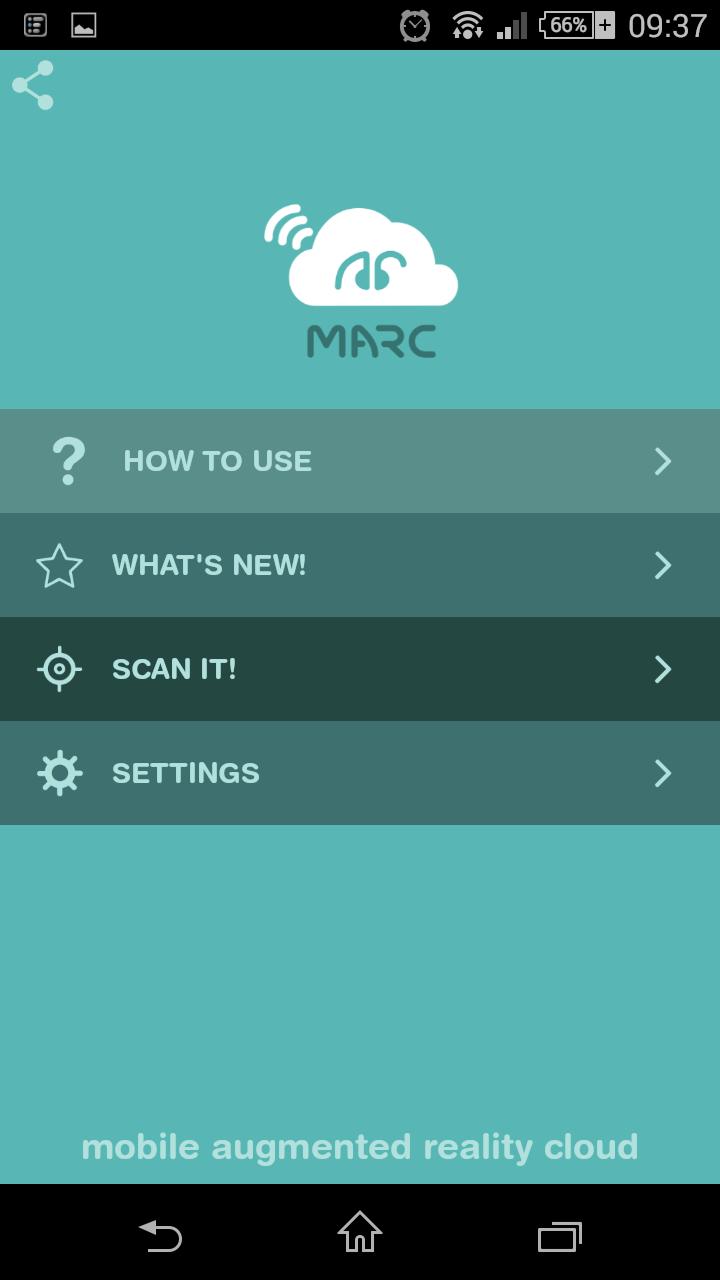Expand the chevron on the SETTINGS row
This screenshot has width=720, height=1280.
pyautogui.click(x=661, y=772)
